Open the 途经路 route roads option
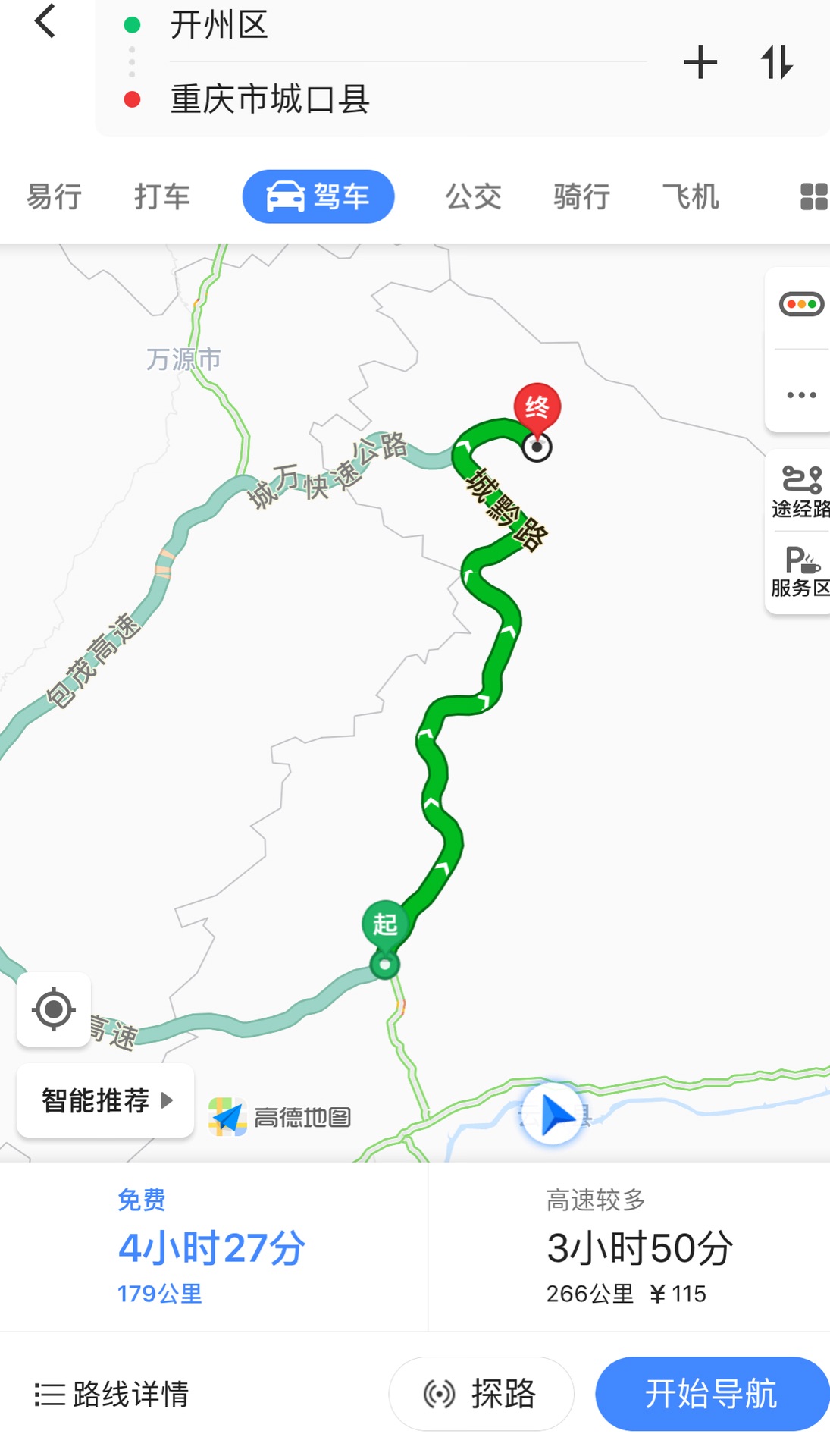Screen dimensions: 830x1456 click(x=800, y=493)
